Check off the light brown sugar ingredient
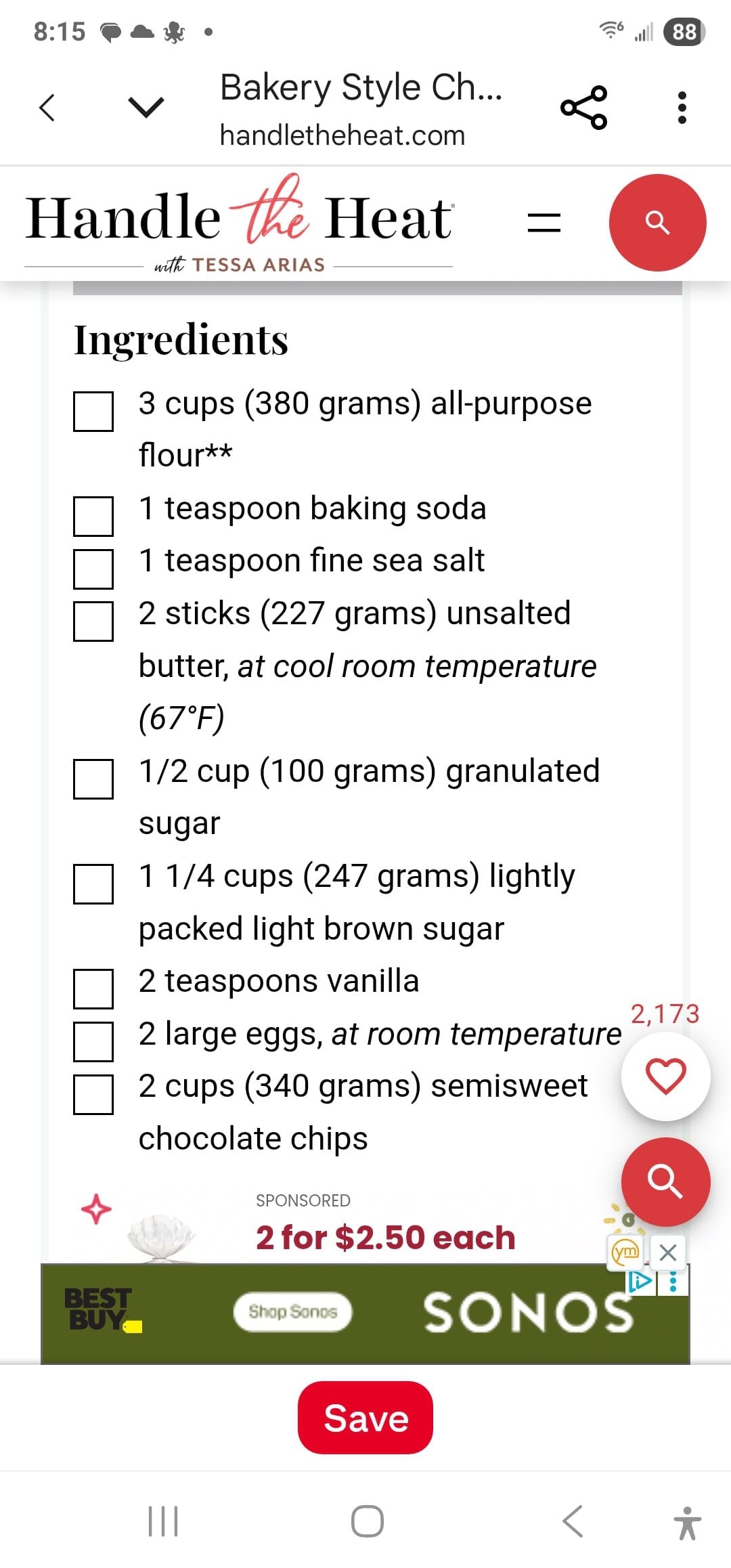Screen dimensions: 731x1568 [93, 884]
